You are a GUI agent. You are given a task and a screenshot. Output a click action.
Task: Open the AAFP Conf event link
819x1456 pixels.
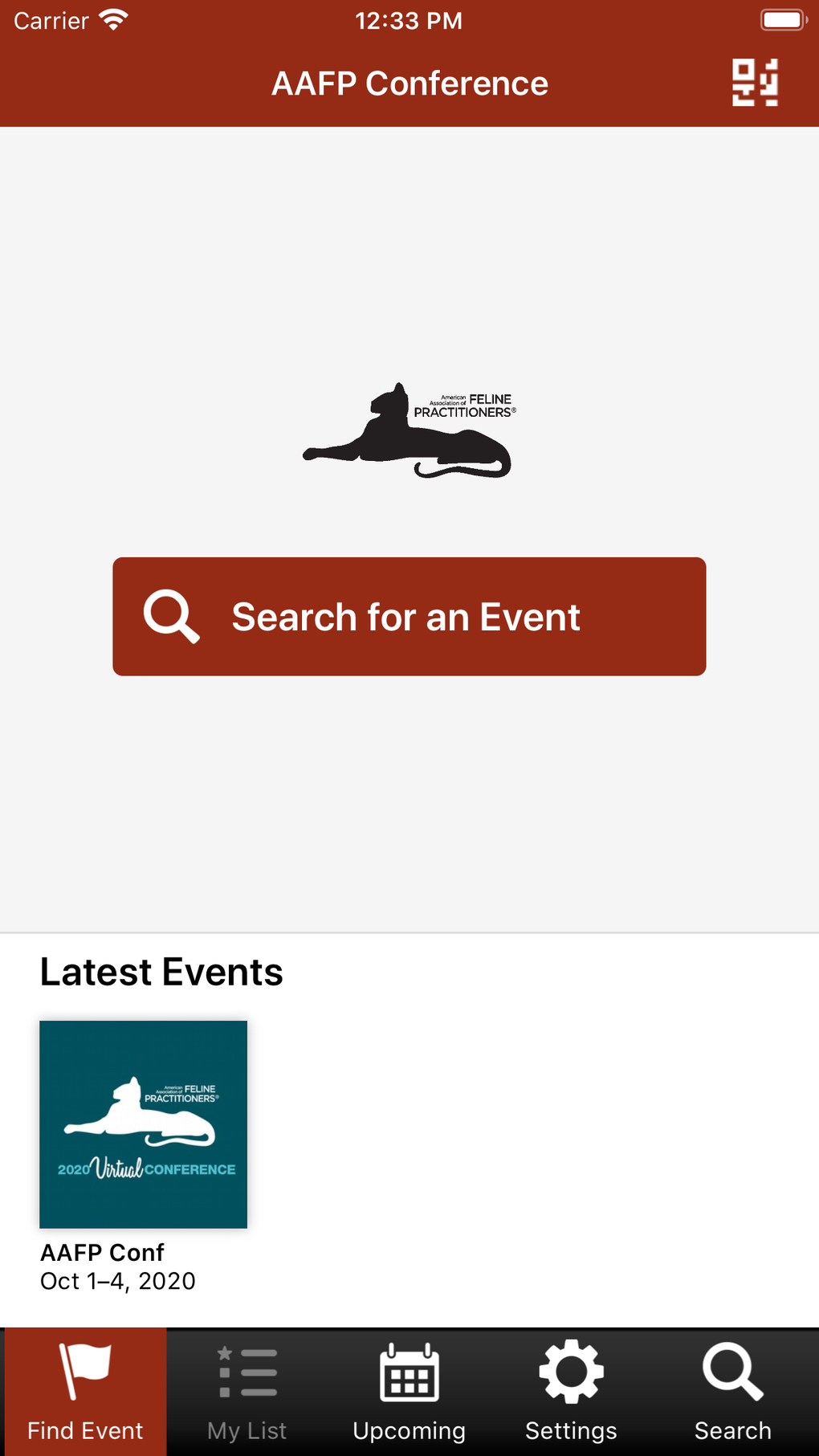(x=101, y=1252)
